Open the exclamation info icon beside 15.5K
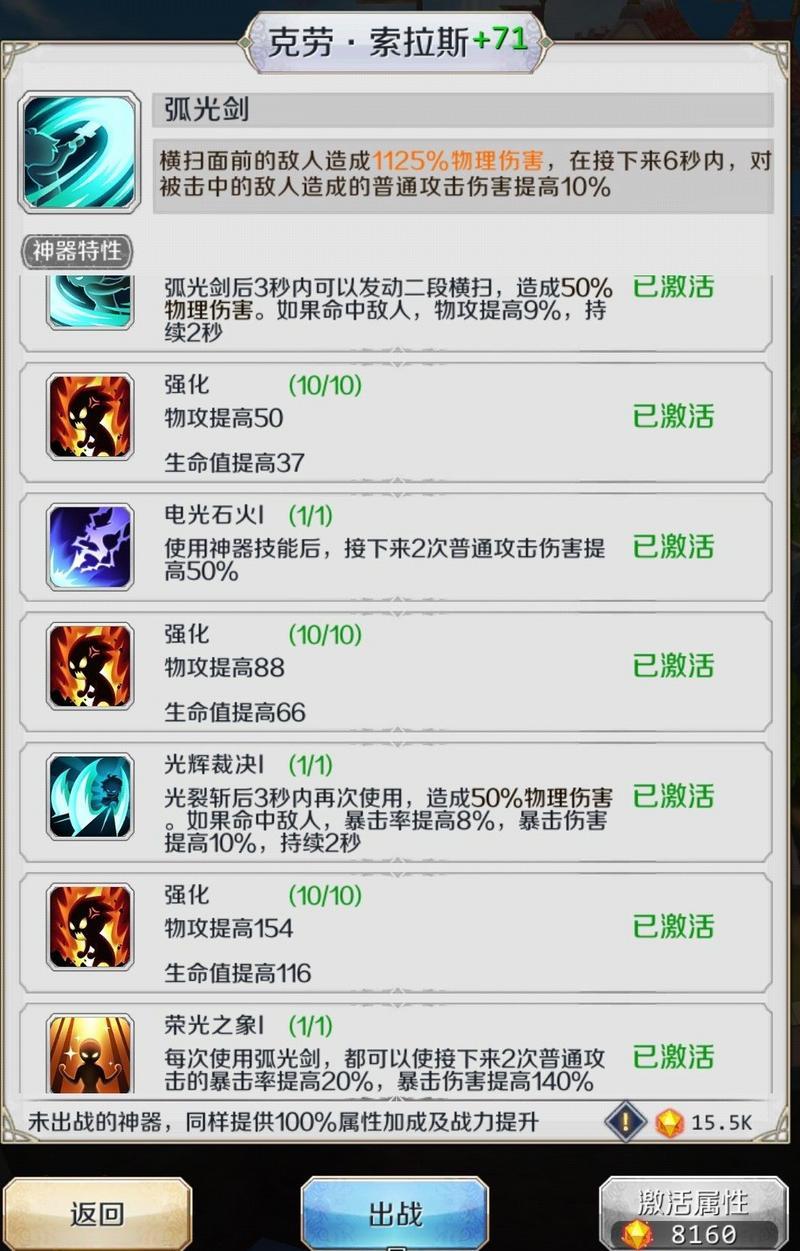This screenshot has height=1251, width=800. pyautogui.click(x=625, y=1121)
